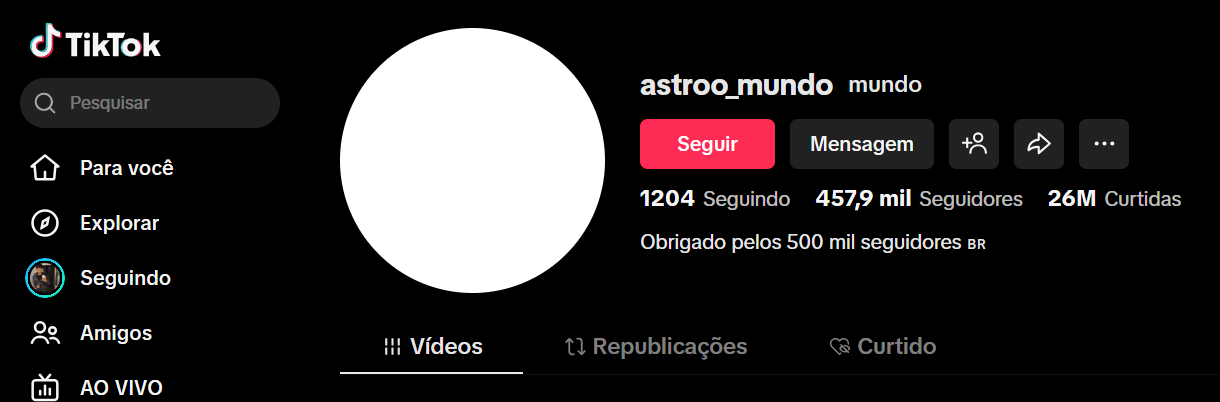Switch to the Republicações tab

(656, 347)
